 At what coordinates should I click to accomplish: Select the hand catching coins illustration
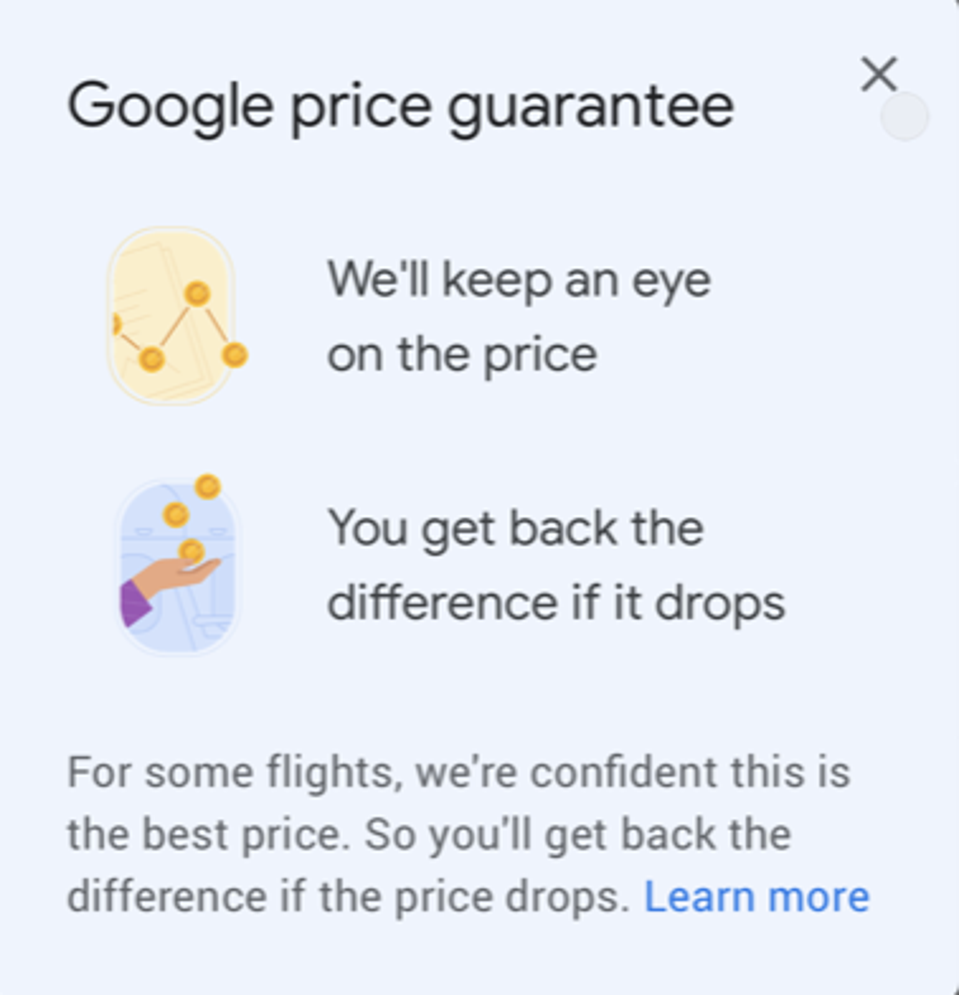[180, 565]
